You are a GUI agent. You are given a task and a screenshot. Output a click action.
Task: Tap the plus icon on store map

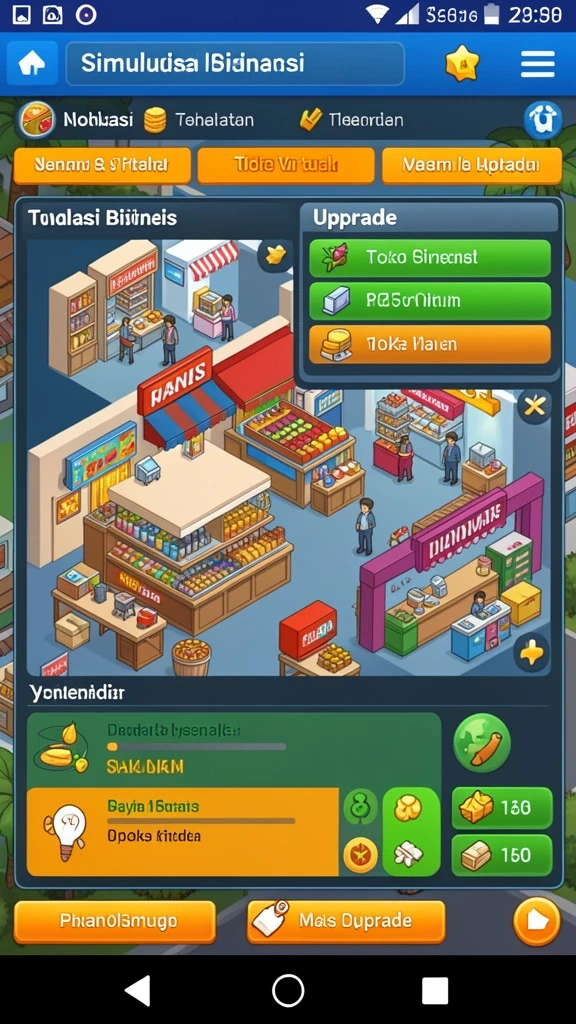pyautogui.click(x=532, y=652)
